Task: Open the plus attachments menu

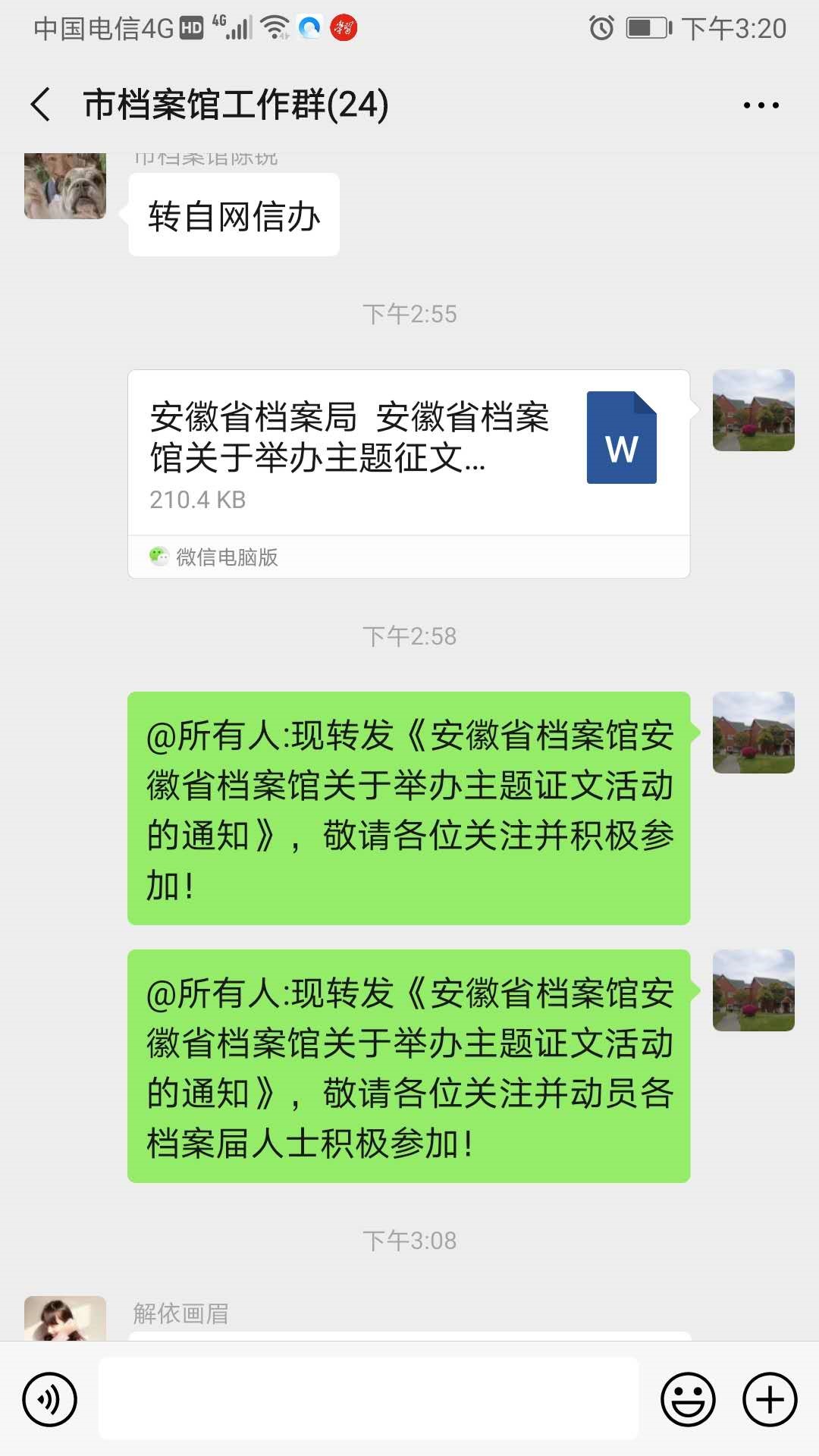Action: point(769,1399)
